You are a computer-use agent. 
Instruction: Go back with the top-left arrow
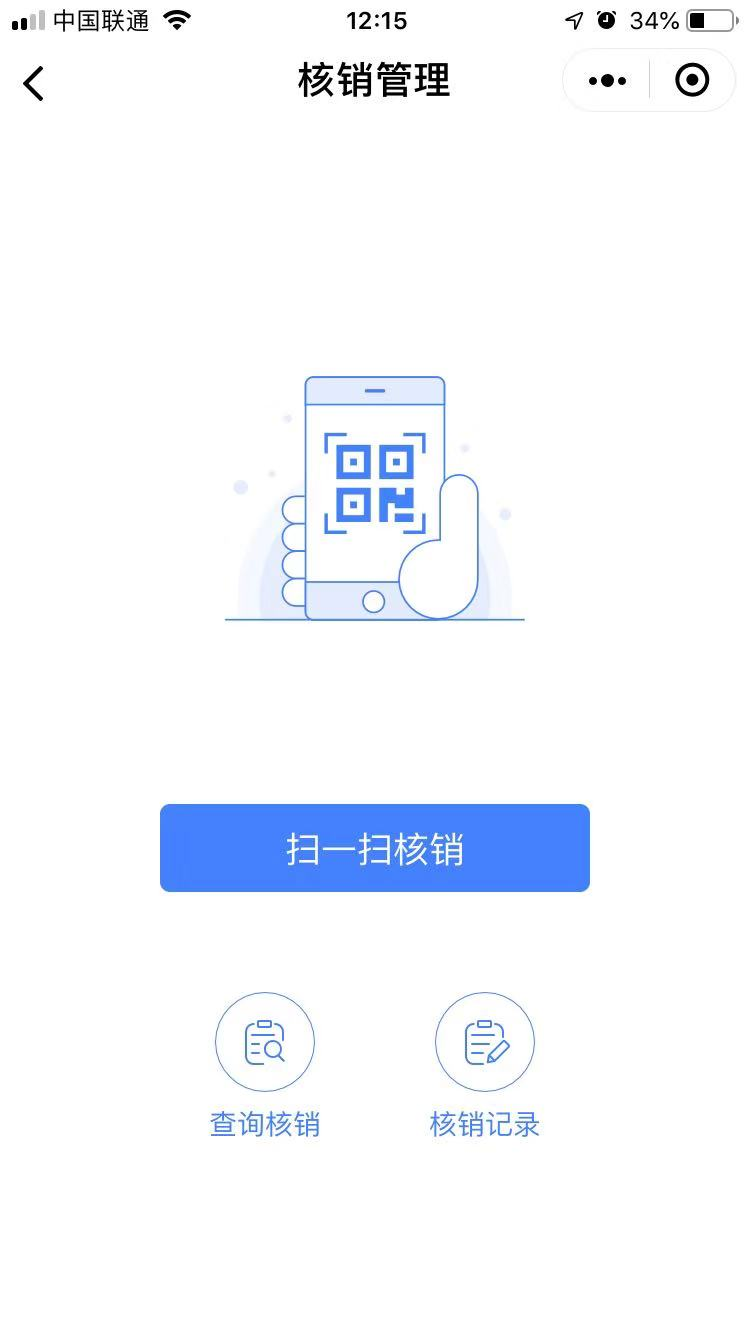tap(34, 83)
